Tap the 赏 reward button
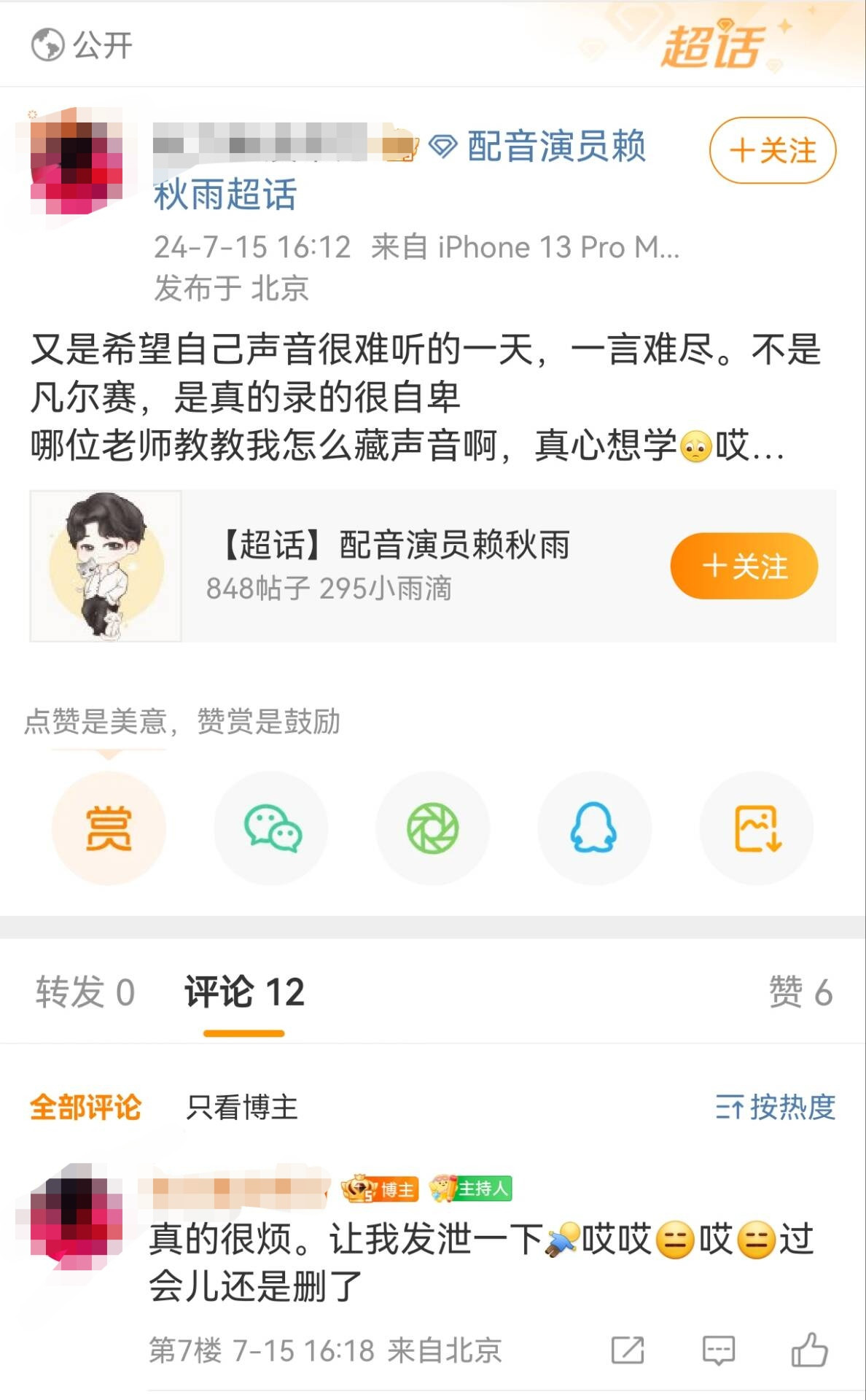Screen dimensions: 866x1400 [109, 828]
